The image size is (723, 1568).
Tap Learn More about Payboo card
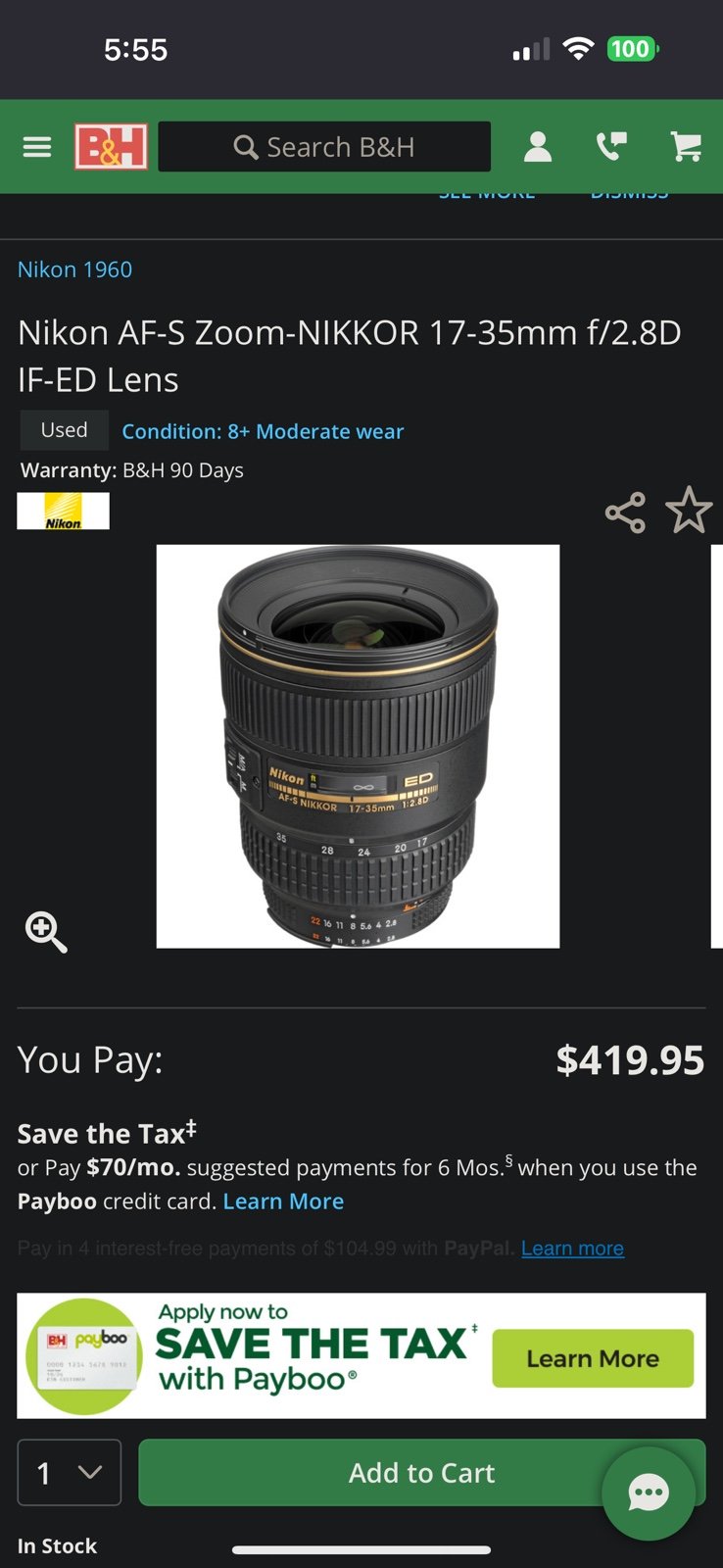tap(283, 1201)
